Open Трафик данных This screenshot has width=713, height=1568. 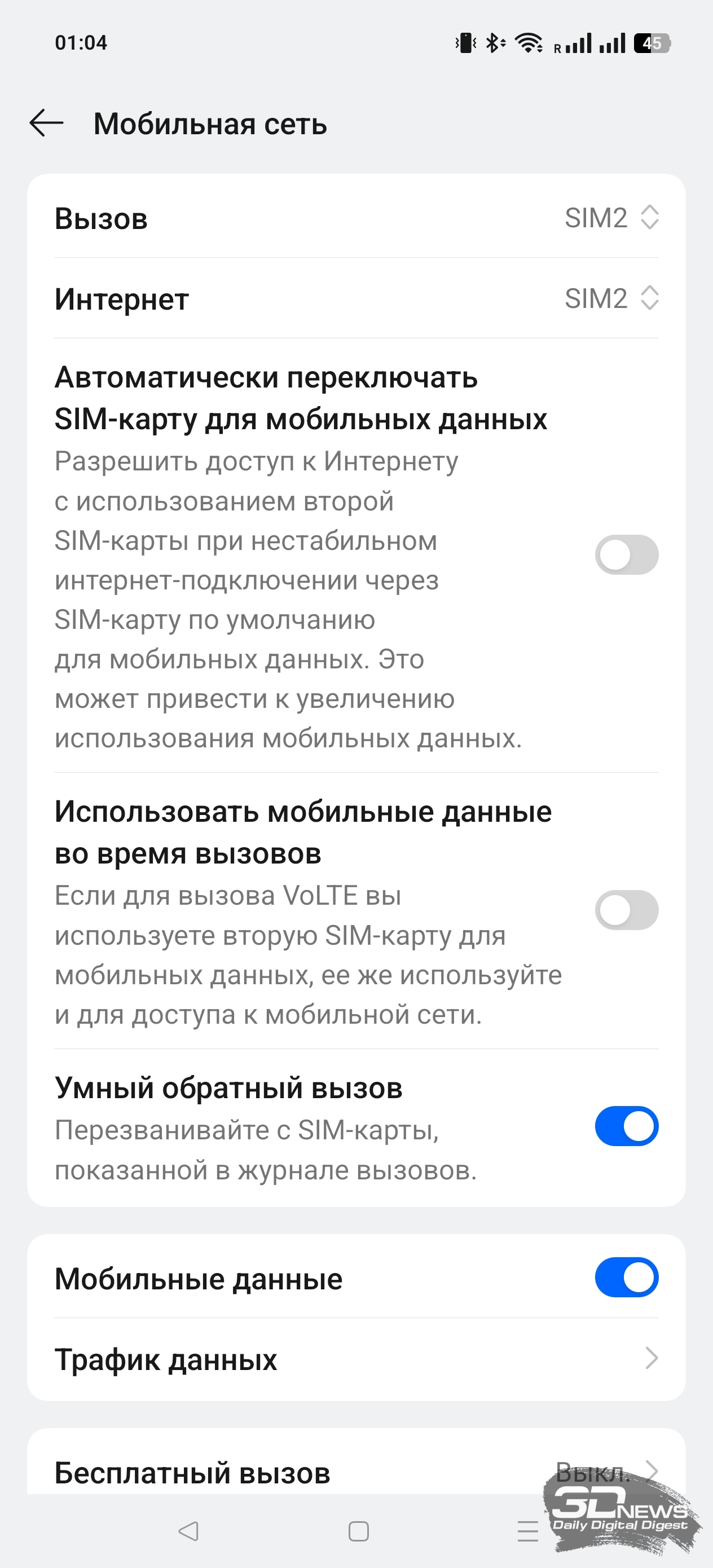[x=356, y=1359]
